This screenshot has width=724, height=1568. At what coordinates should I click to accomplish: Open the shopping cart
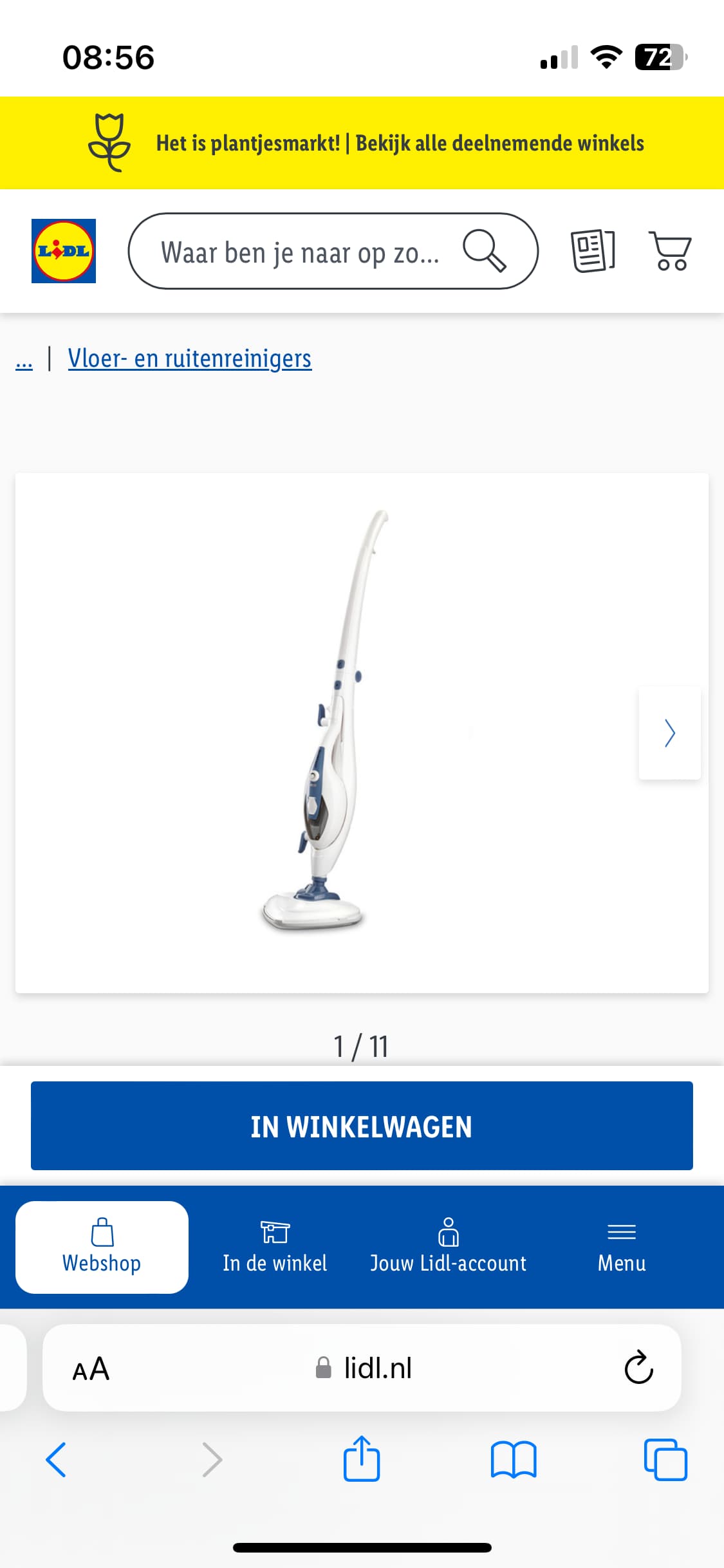pos(670,251)
